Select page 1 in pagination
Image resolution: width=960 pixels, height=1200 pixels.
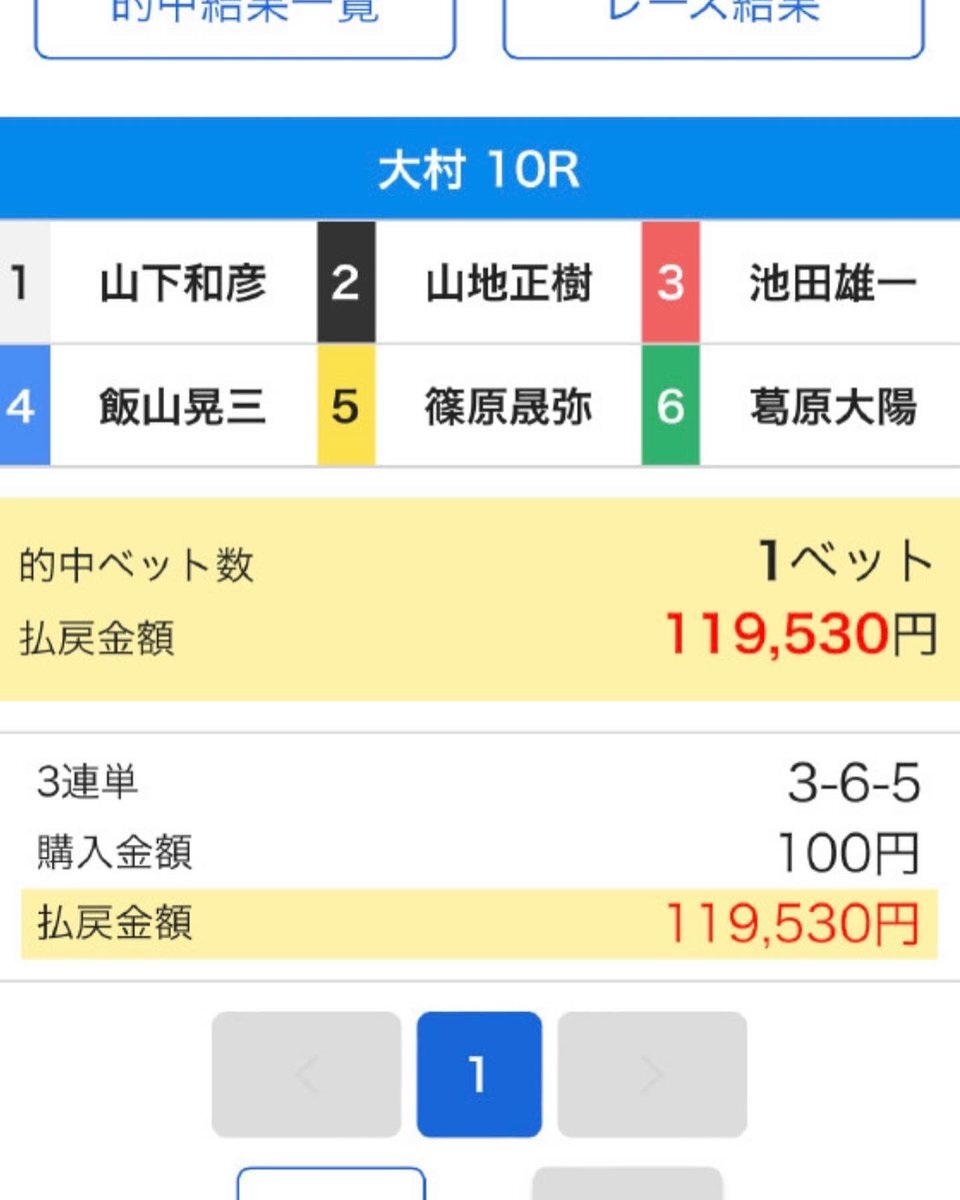[479, 1075]
